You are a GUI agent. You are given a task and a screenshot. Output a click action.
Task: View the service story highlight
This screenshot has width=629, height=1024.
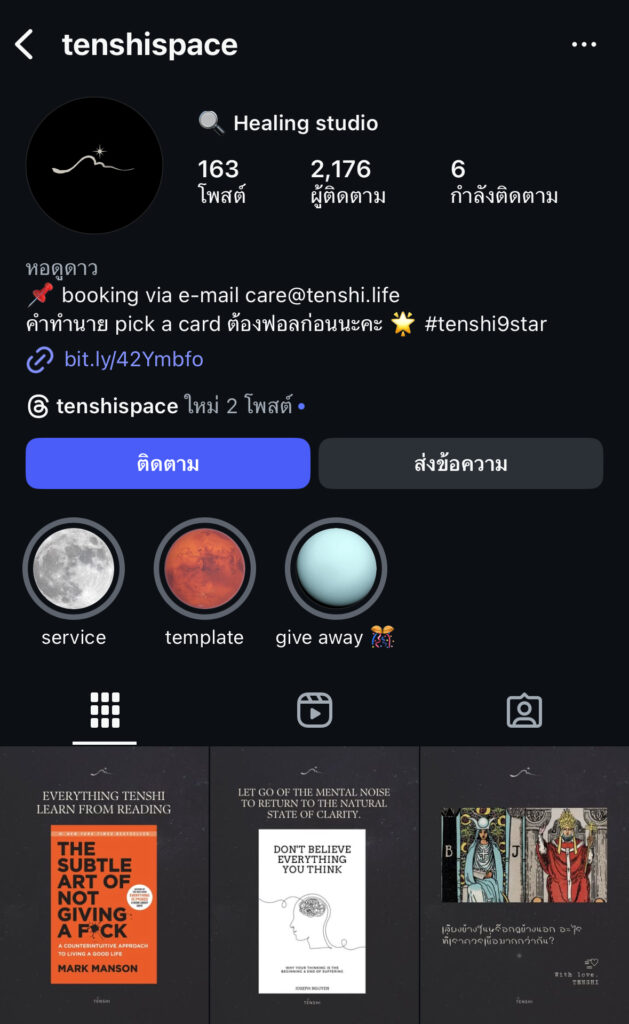pos(73,569)
